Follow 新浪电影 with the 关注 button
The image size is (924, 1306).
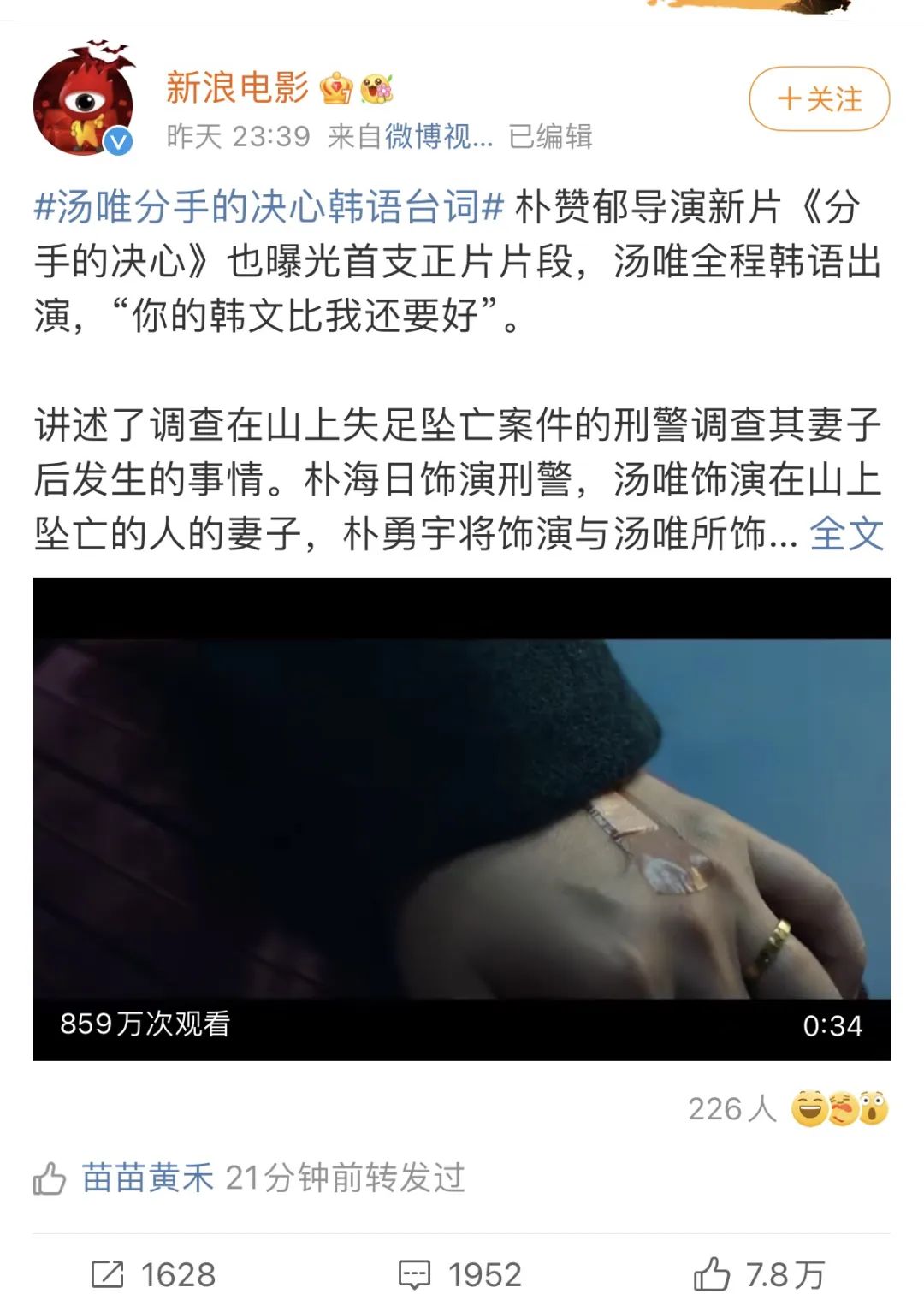click(819, 99)
